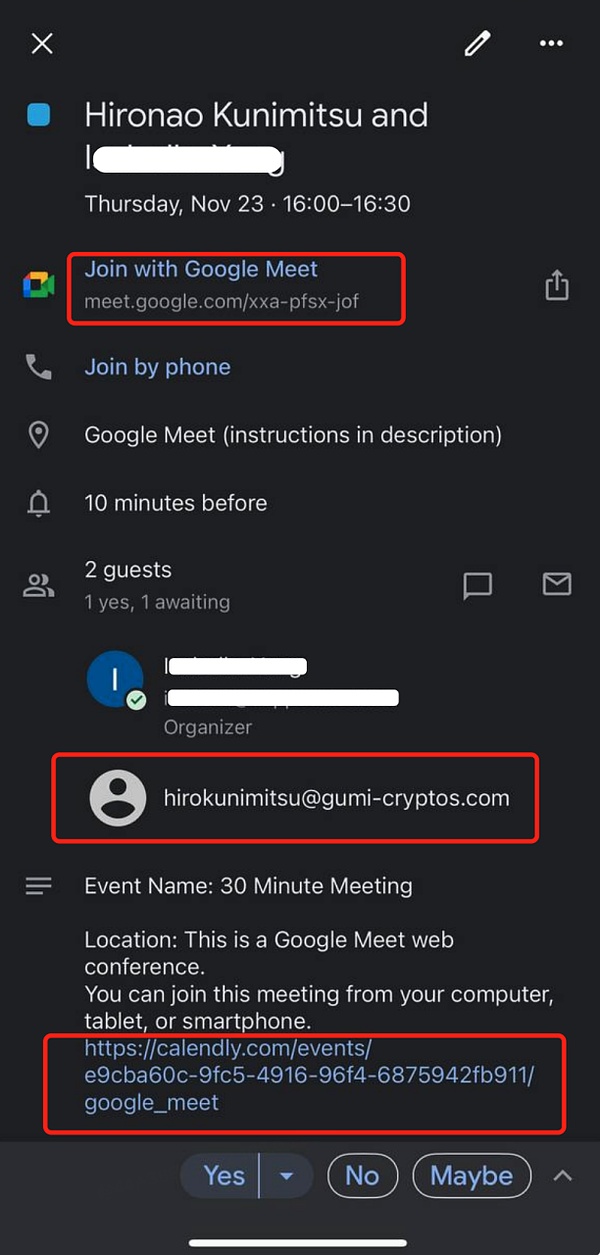The height and width of the screenshot is (1255, 600).
Task: Respond No to the invitation
Action: (362, 1175)
